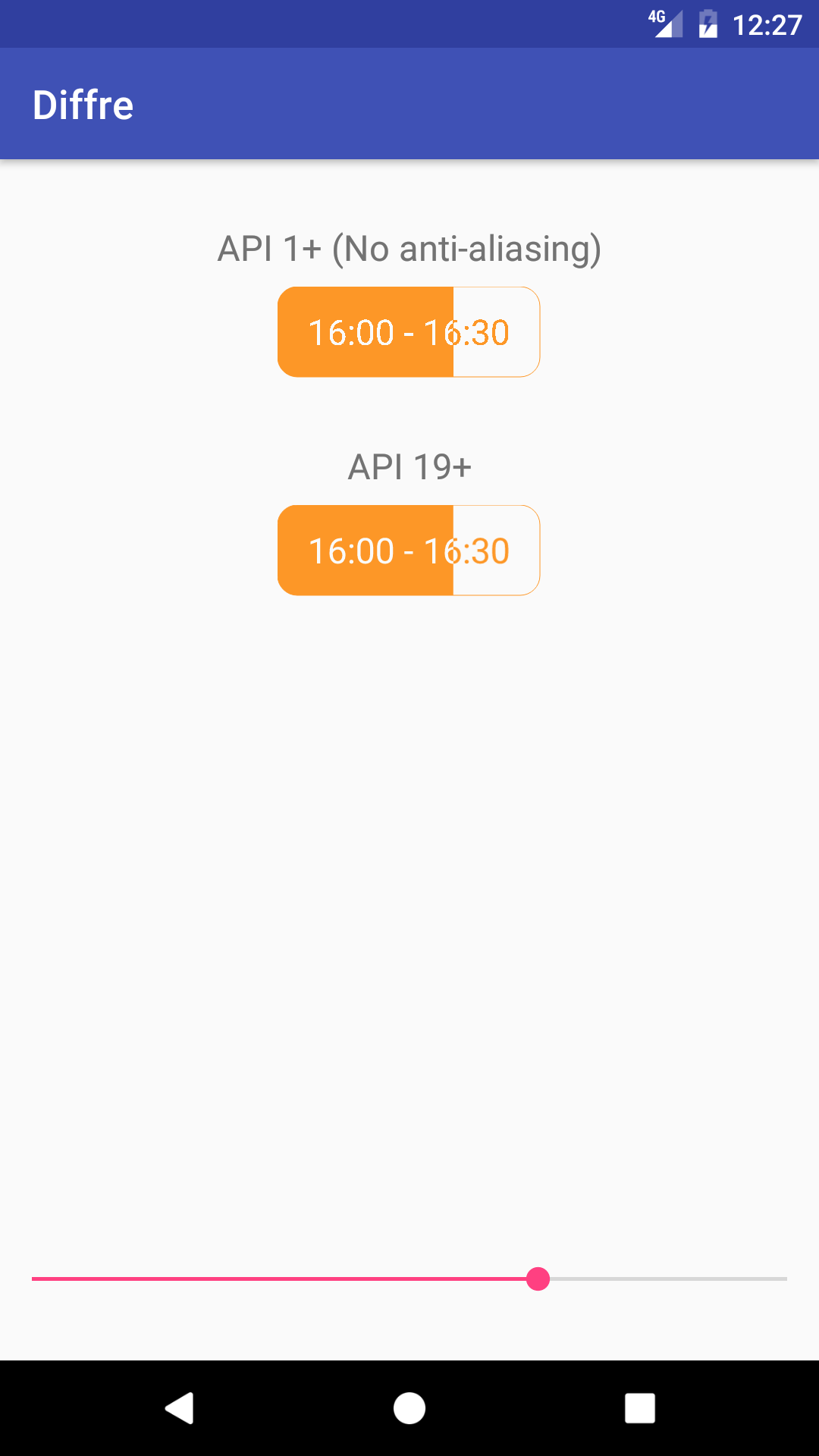This screenshot has height=1456, width=819.
Task: Go back with the system back button
Action: tap(180, 1408)
